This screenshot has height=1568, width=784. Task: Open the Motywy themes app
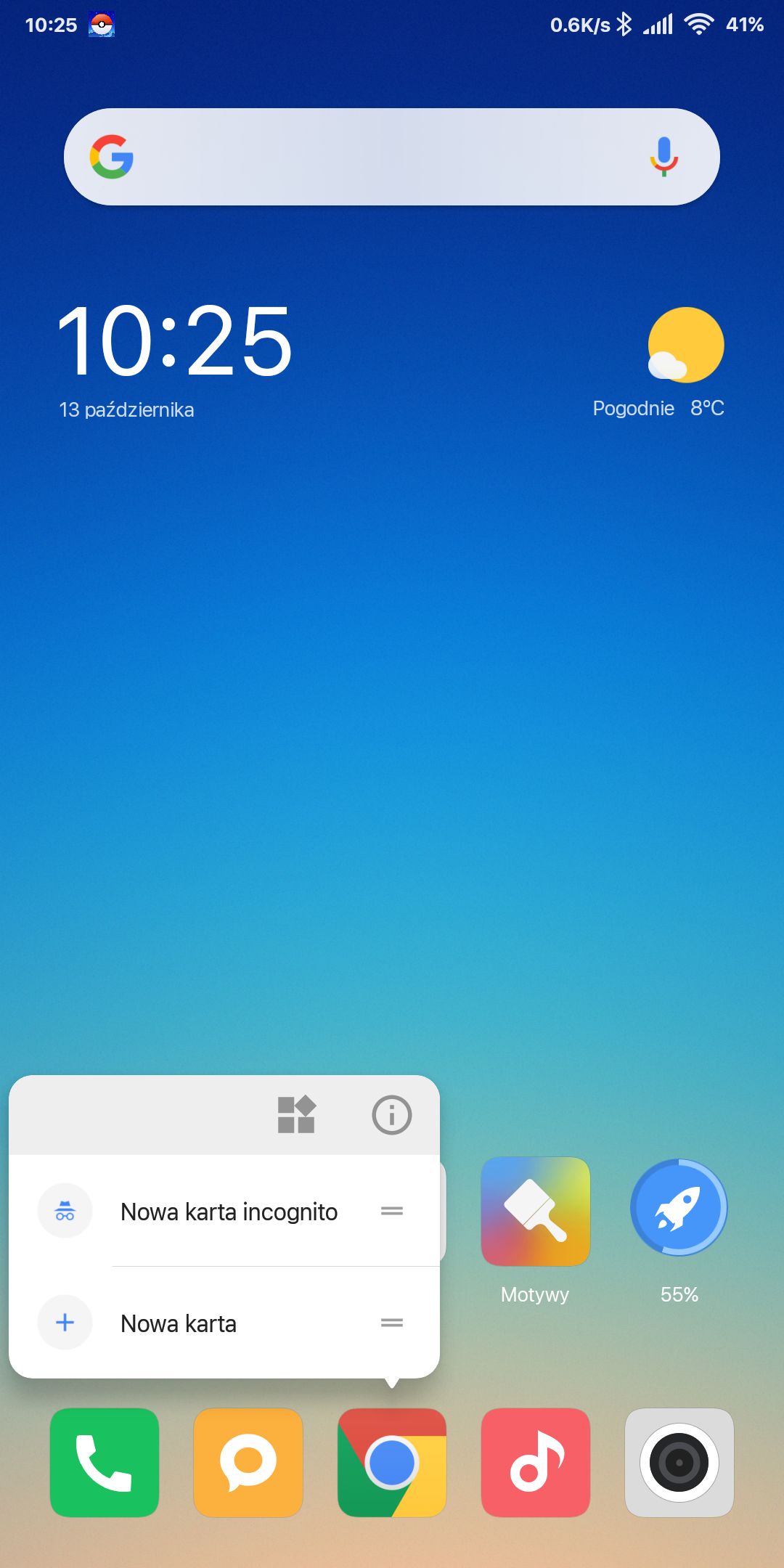[536, 1212]
